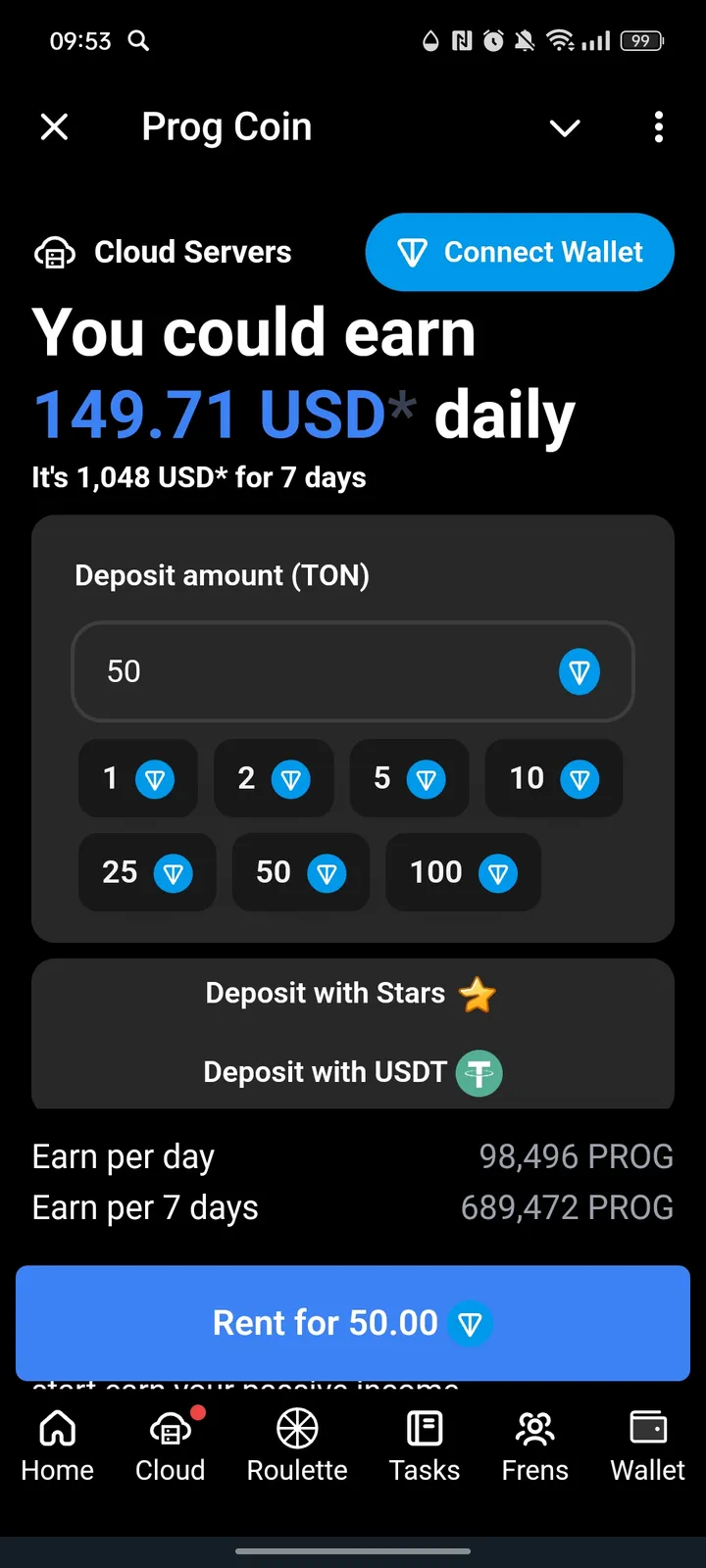Screen dimensions: 706x1568
Task: Choose the 5 TON preset amount
Action: point(409,778)
